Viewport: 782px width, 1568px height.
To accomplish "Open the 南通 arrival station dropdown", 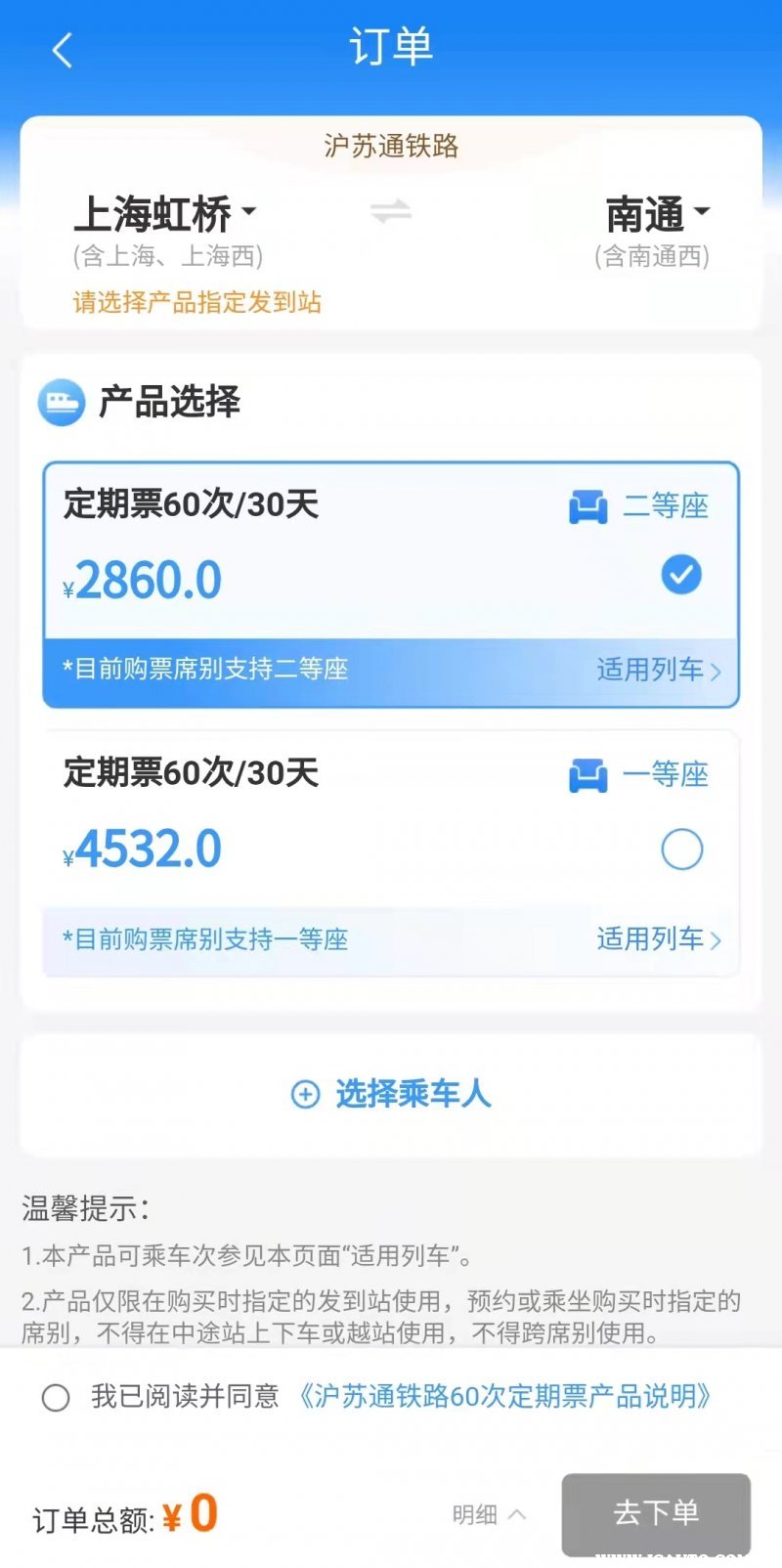I will 657,214.
